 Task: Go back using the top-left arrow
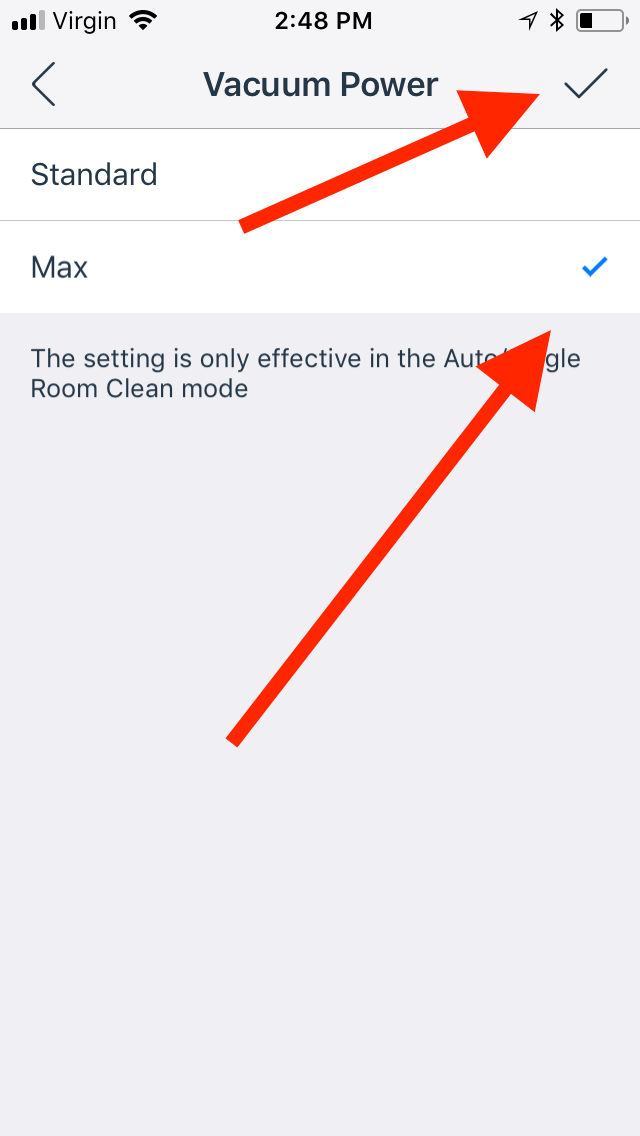pos(43,85)
